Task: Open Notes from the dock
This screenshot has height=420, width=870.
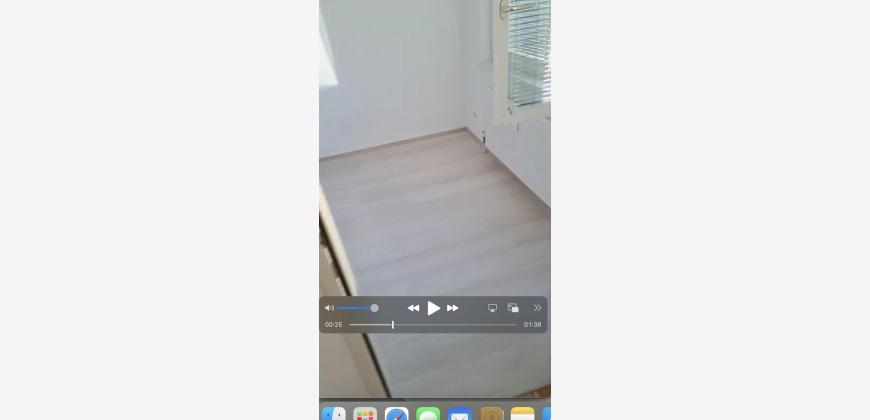Action: click(522, 414)
